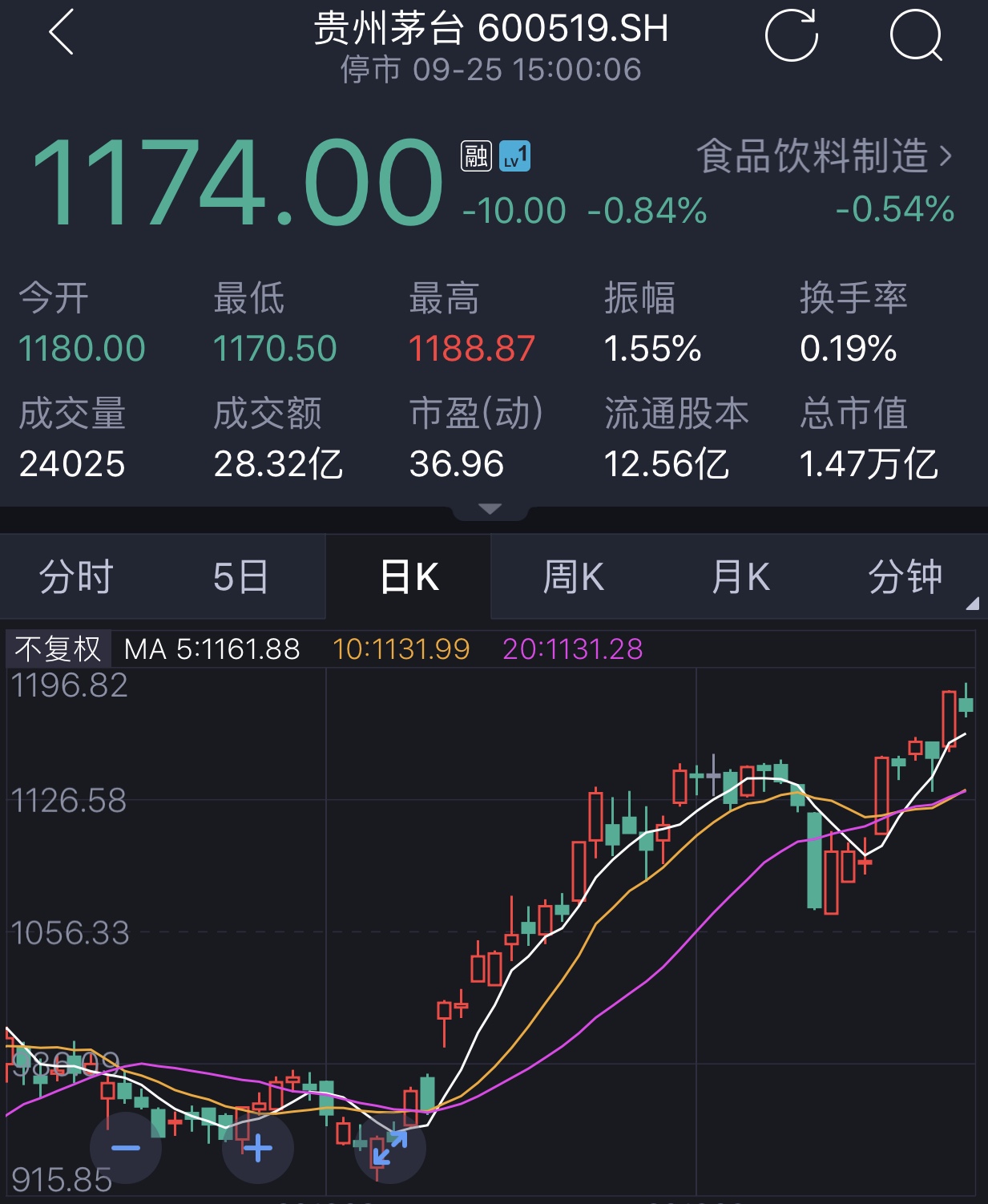Expand the chart to fullscreen
Image resolution: width=988 pixels, height=1204 pixels.
[390, 1148]
